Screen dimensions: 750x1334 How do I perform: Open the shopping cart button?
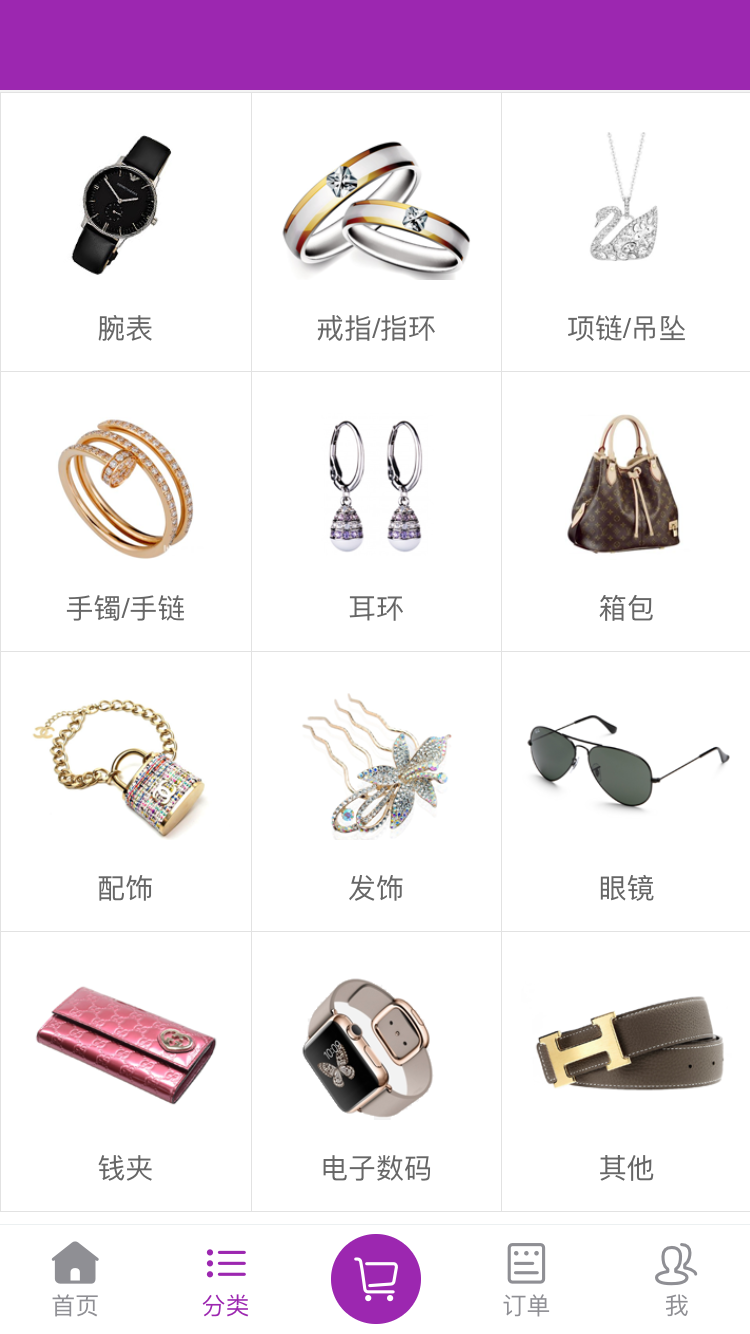tap(376, 1279)
